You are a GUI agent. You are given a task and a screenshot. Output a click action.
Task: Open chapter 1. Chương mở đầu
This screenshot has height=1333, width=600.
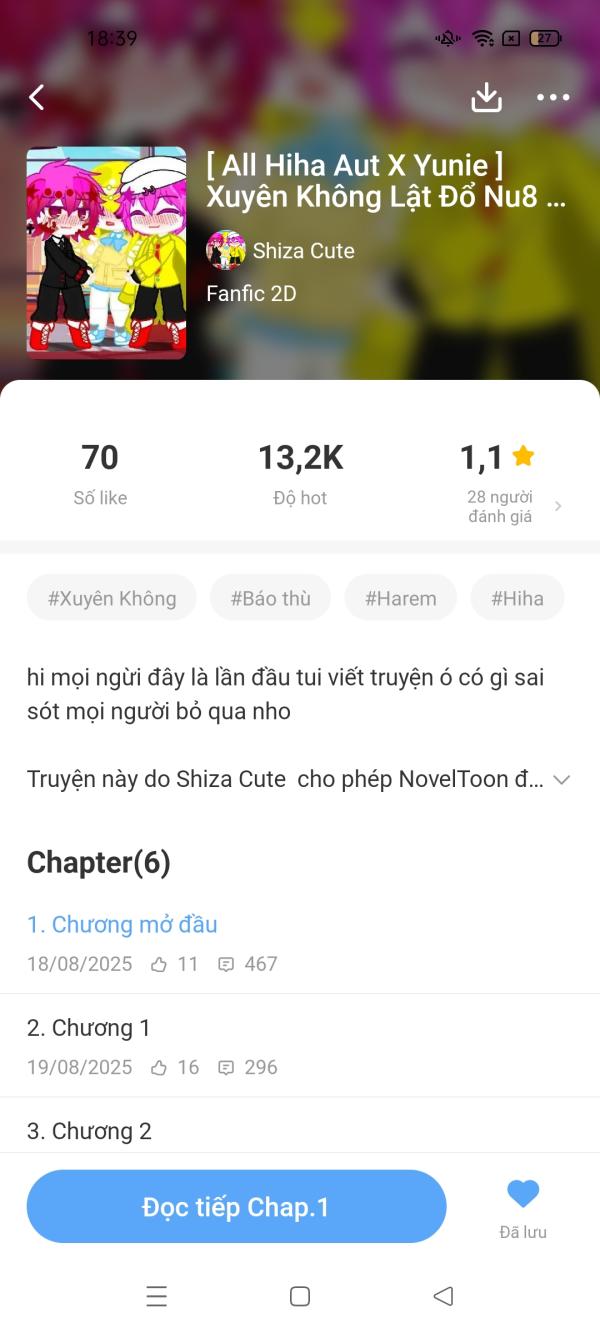tap(122, 924)
